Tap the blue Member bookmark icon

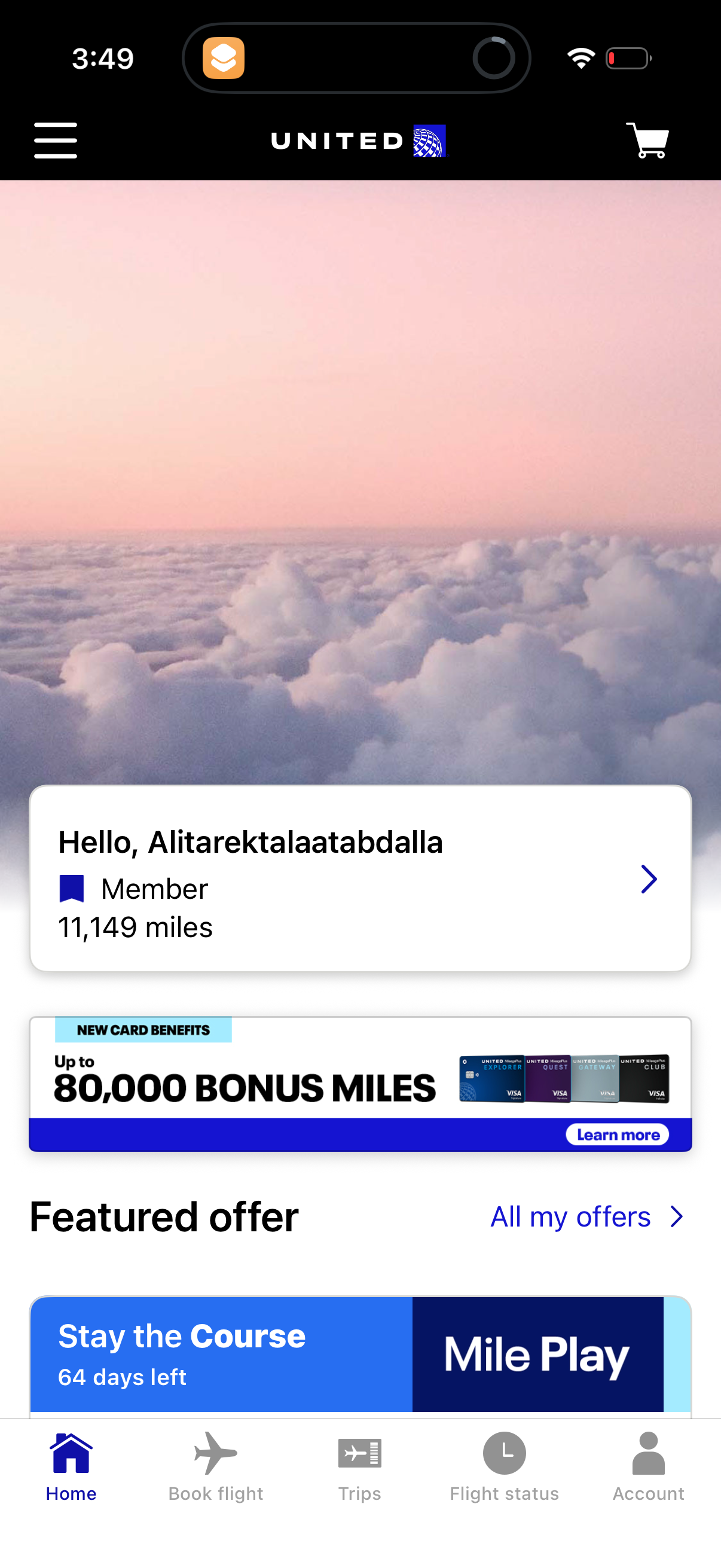(72, 888)
